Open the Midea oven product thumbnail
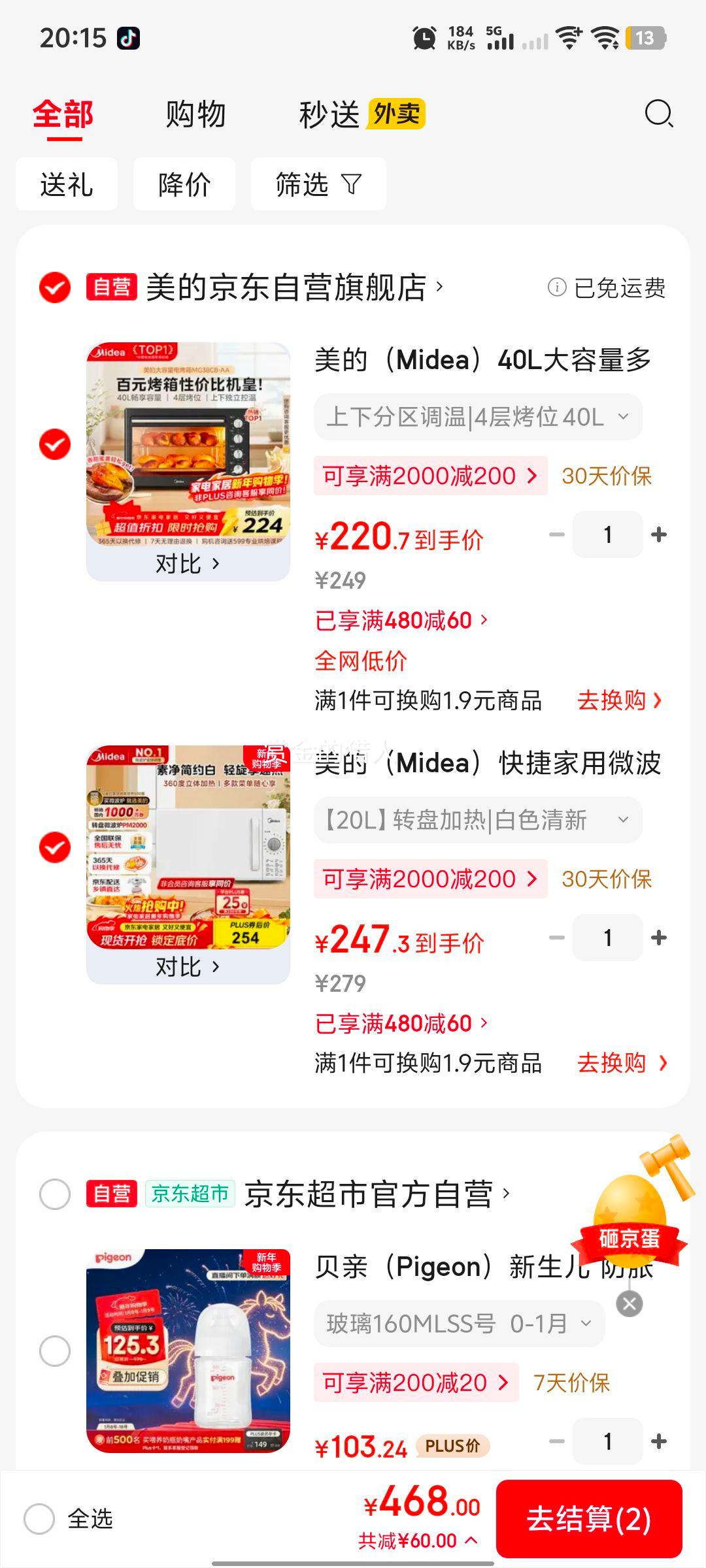 188,457
